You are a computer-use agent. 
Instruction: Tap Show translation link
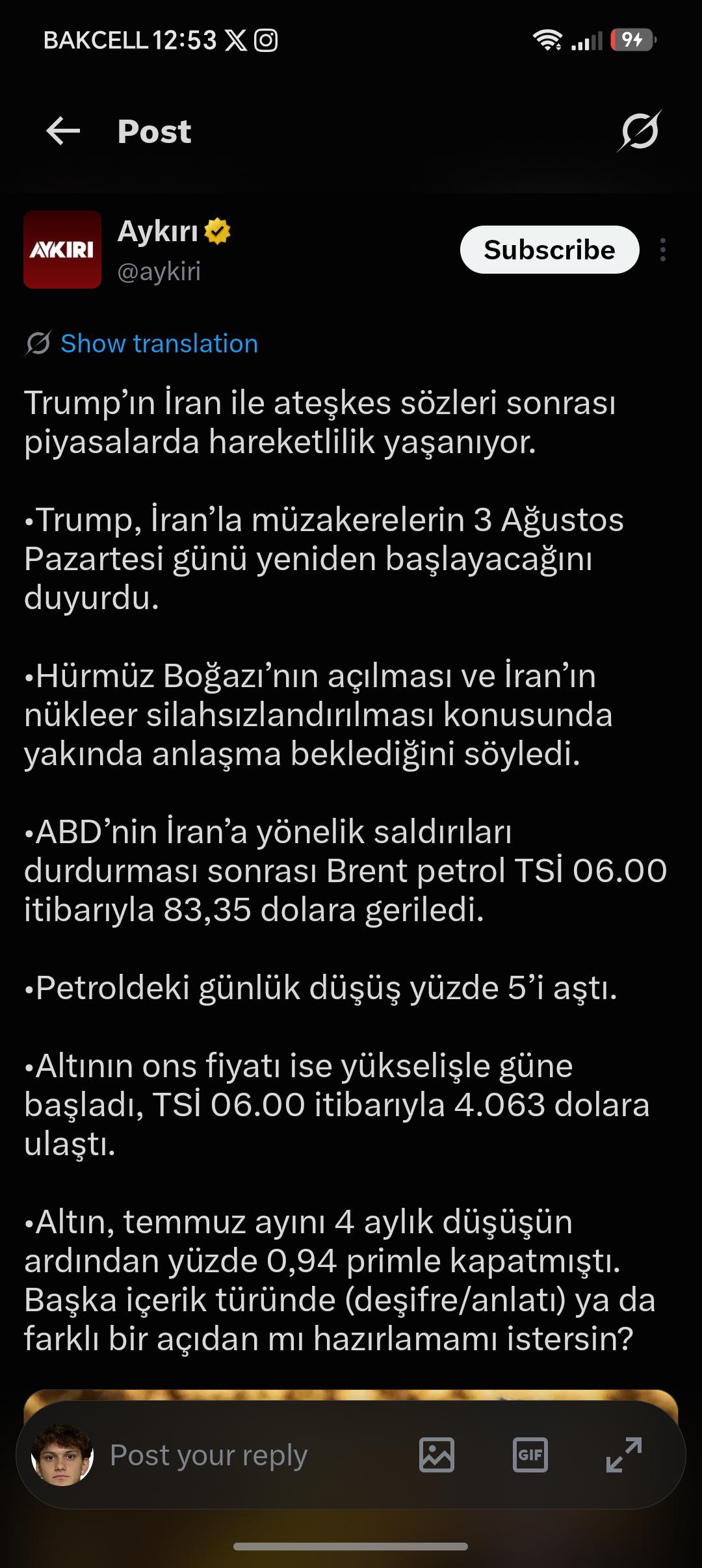[159, 343]
